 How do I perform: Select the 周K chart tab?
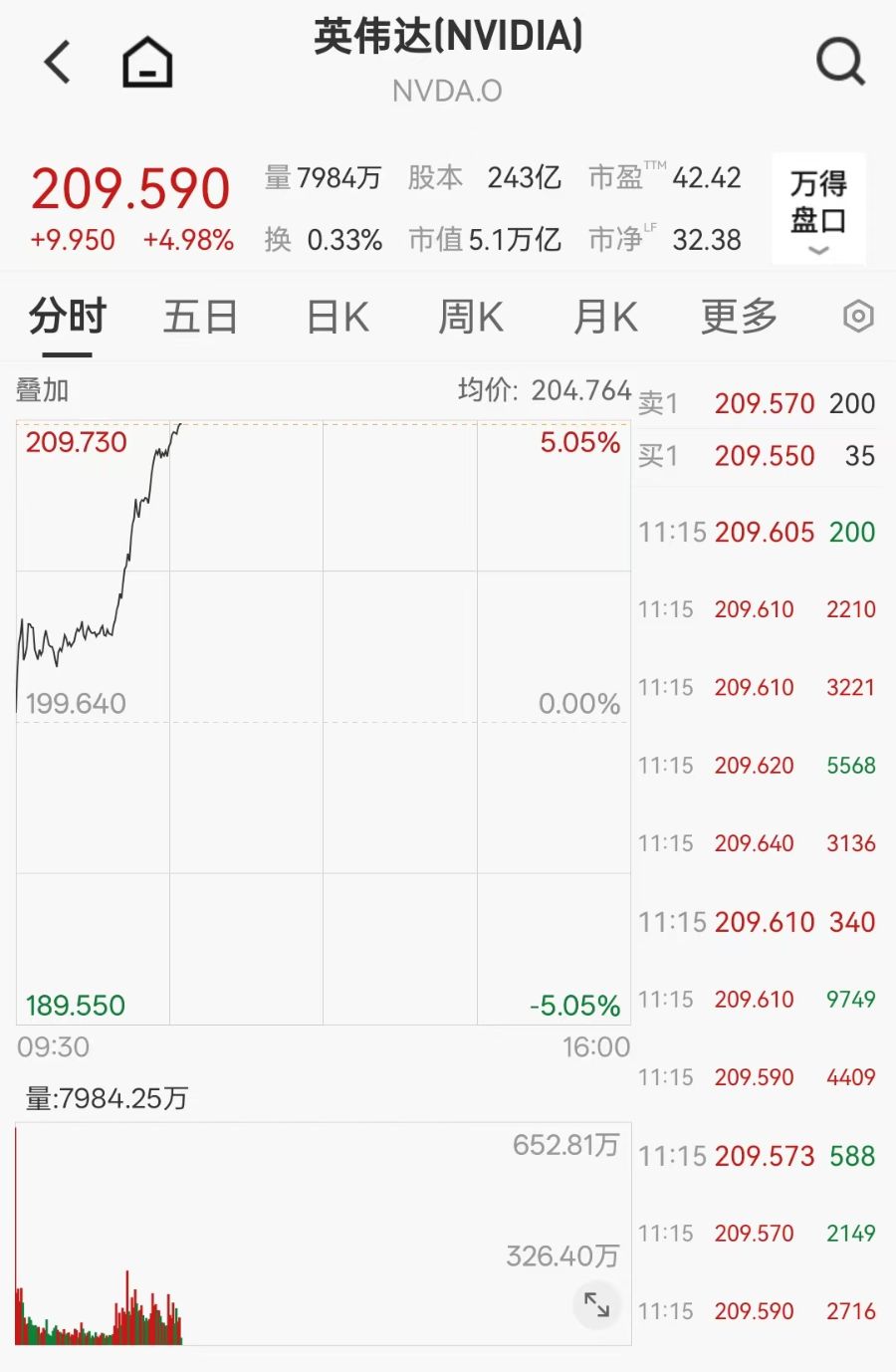pyautogui.click(x=471, y=318)
